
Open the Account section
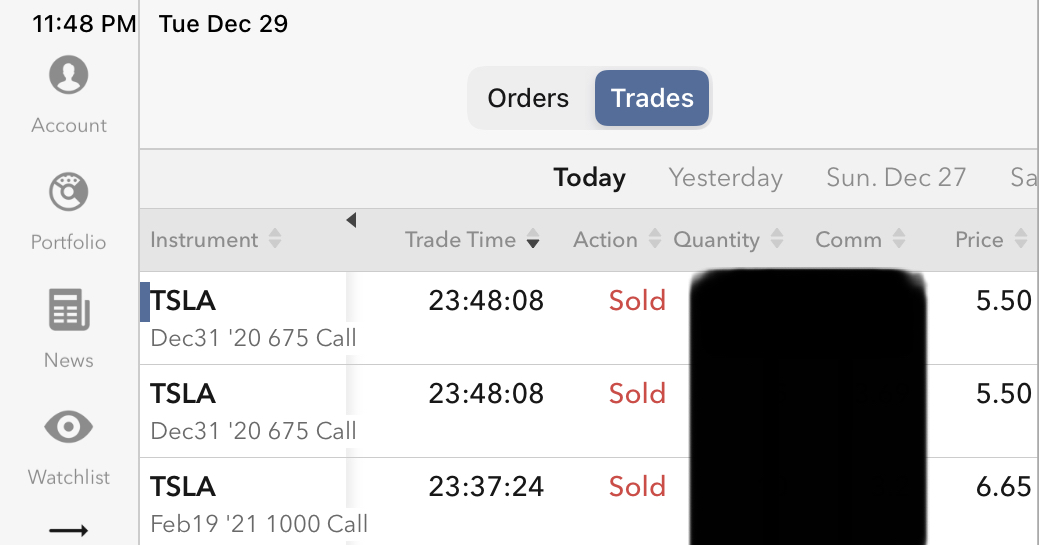point(69,95)
